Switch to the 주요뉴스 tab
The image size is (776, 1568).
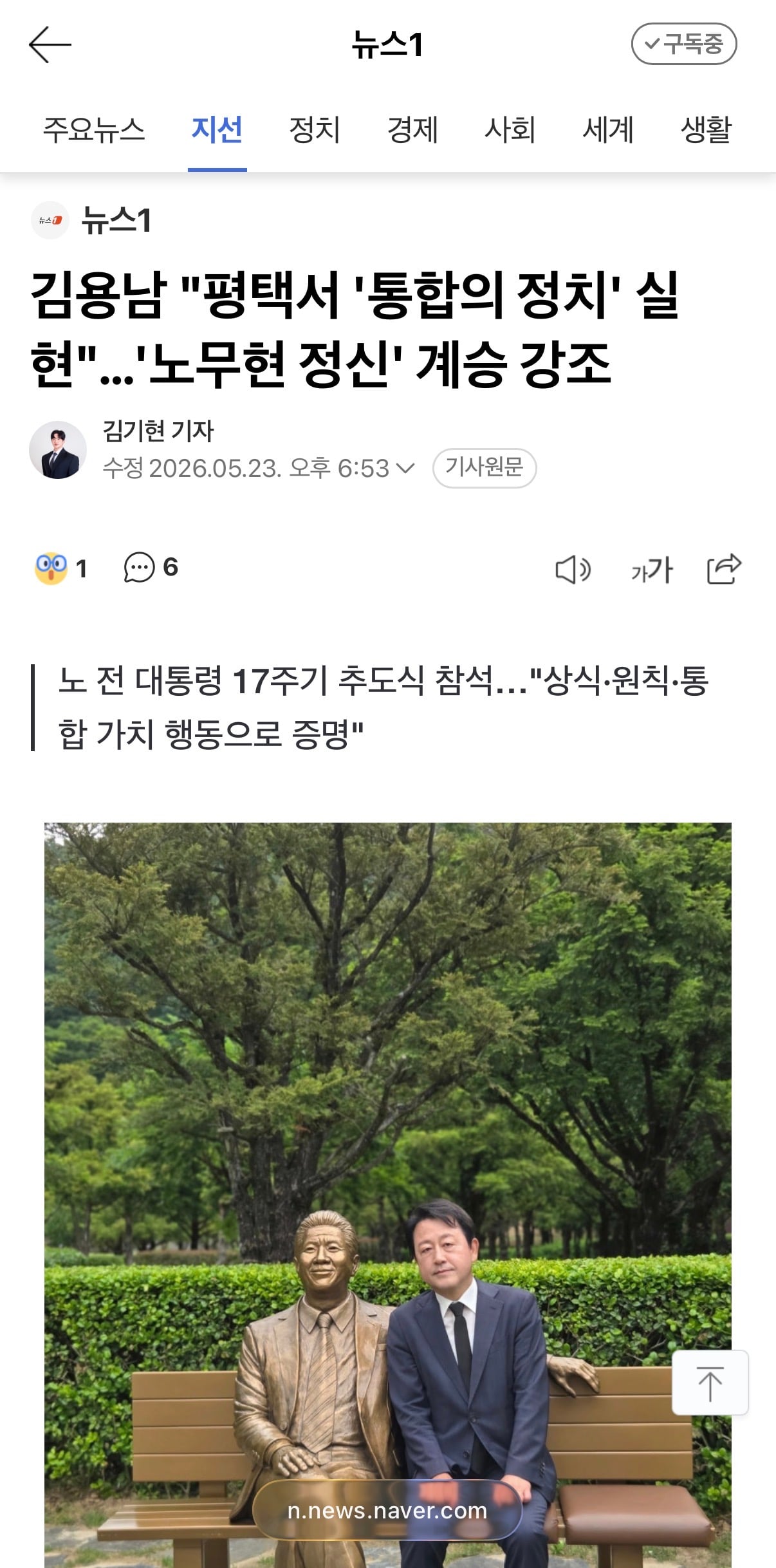tap(94, 129)
